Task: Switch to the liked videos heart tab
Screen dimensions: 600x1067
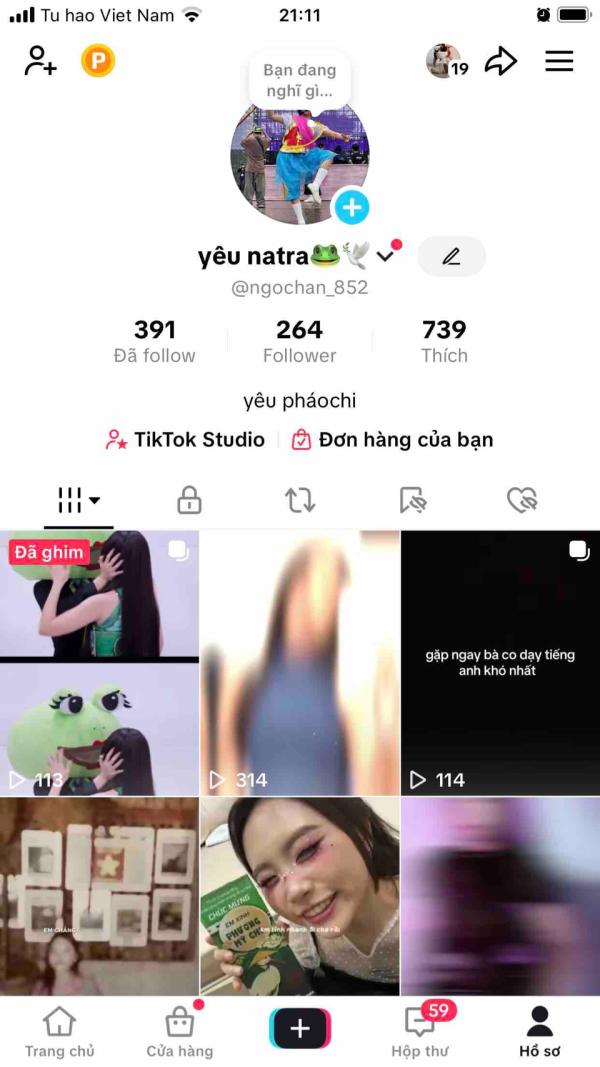Action: (522, 500)
